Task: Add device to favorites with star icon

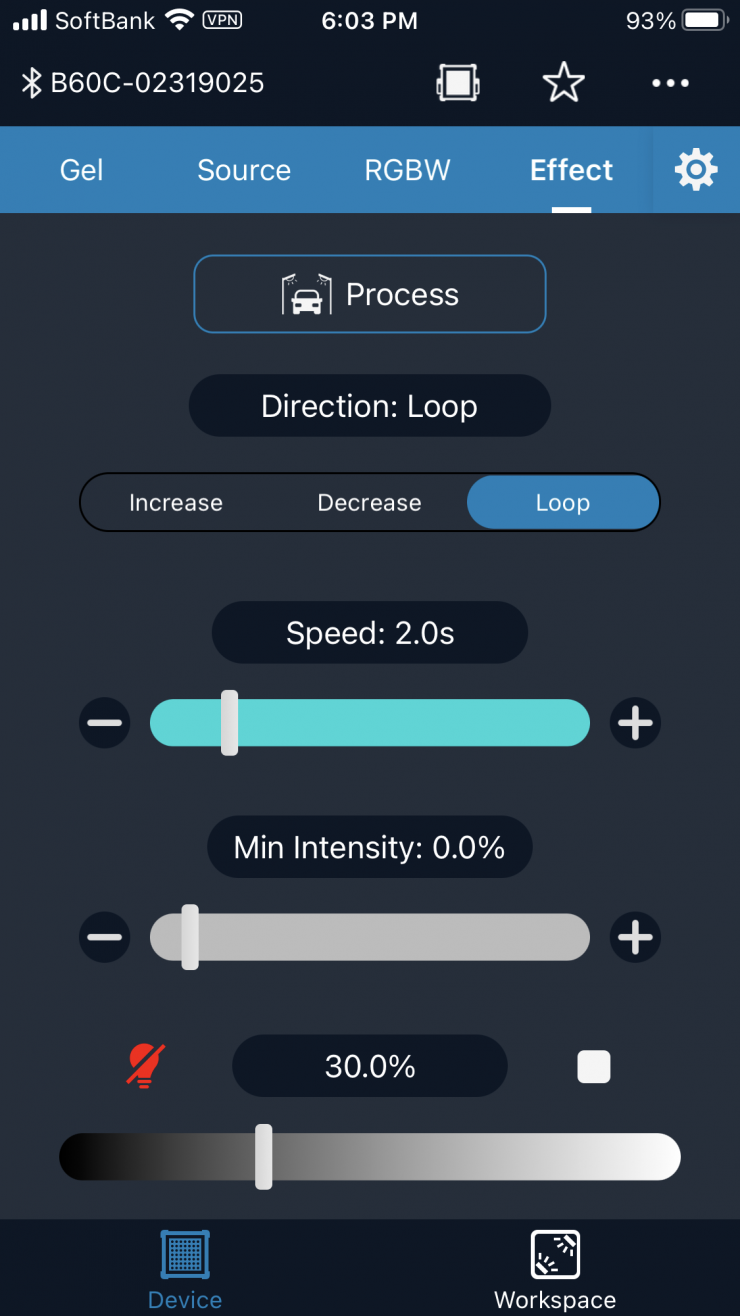Action: coord(563,83)
